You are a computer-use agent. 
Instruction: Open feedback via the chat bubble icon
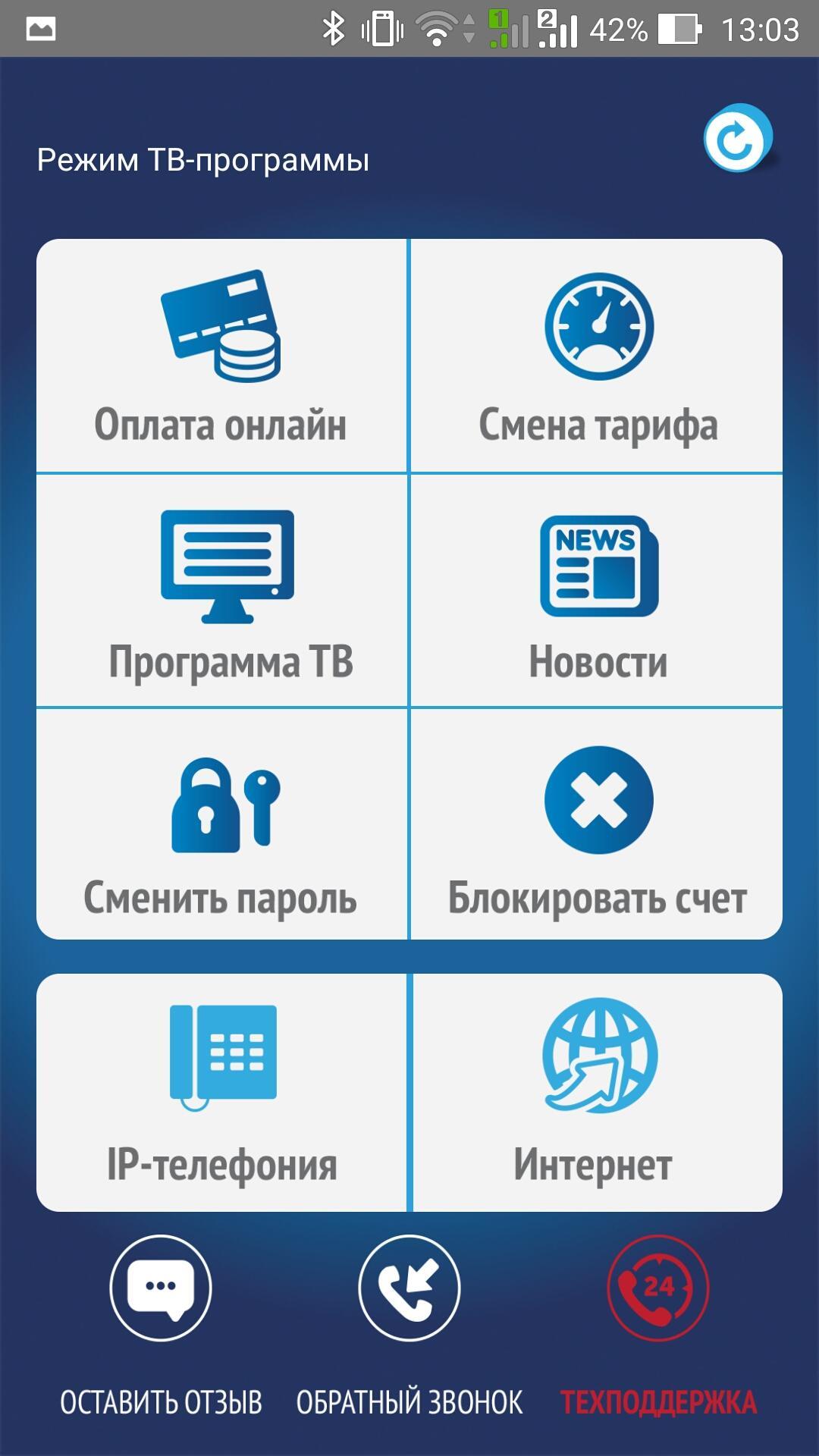(x=163, y=1289)
